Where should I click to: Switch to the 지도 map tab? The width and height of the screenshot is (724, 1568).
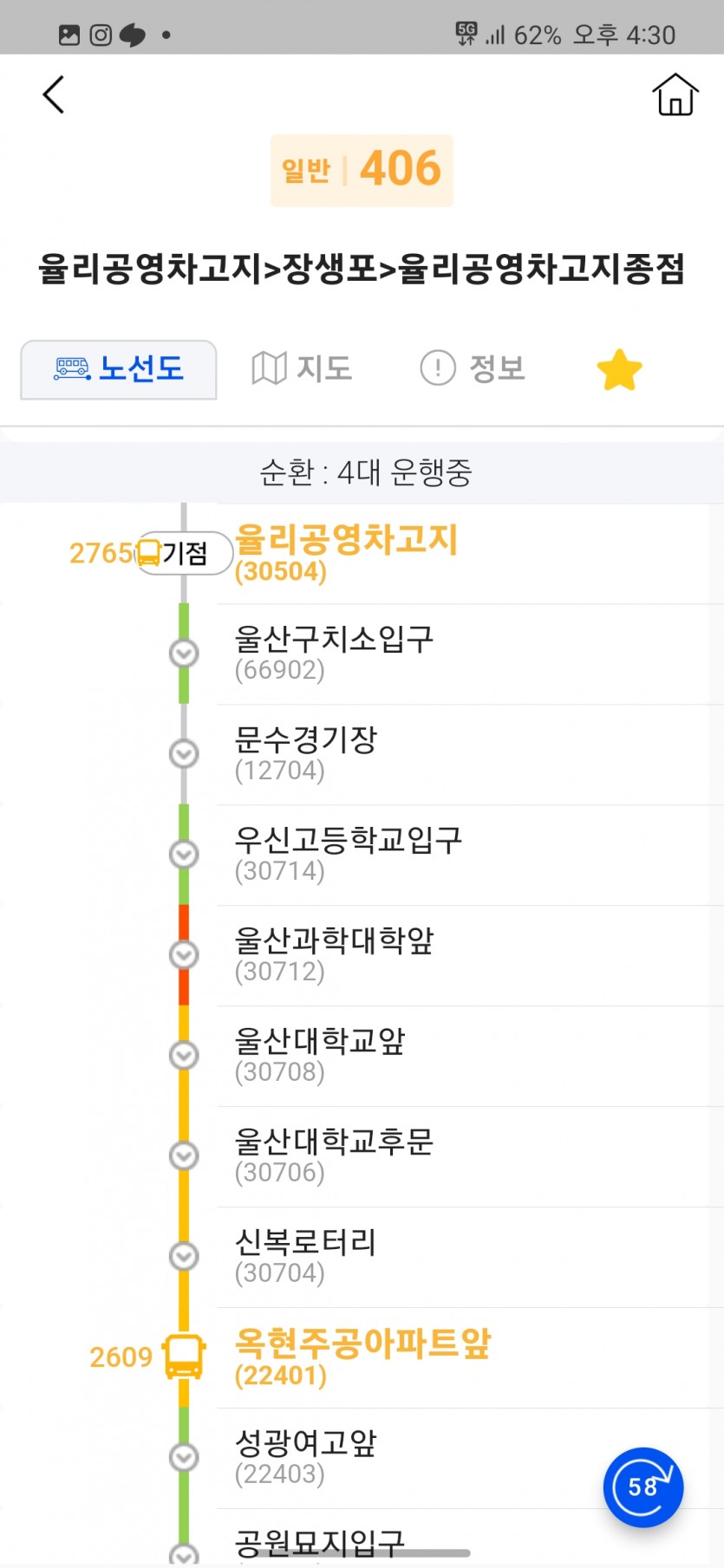click(302, 368)
